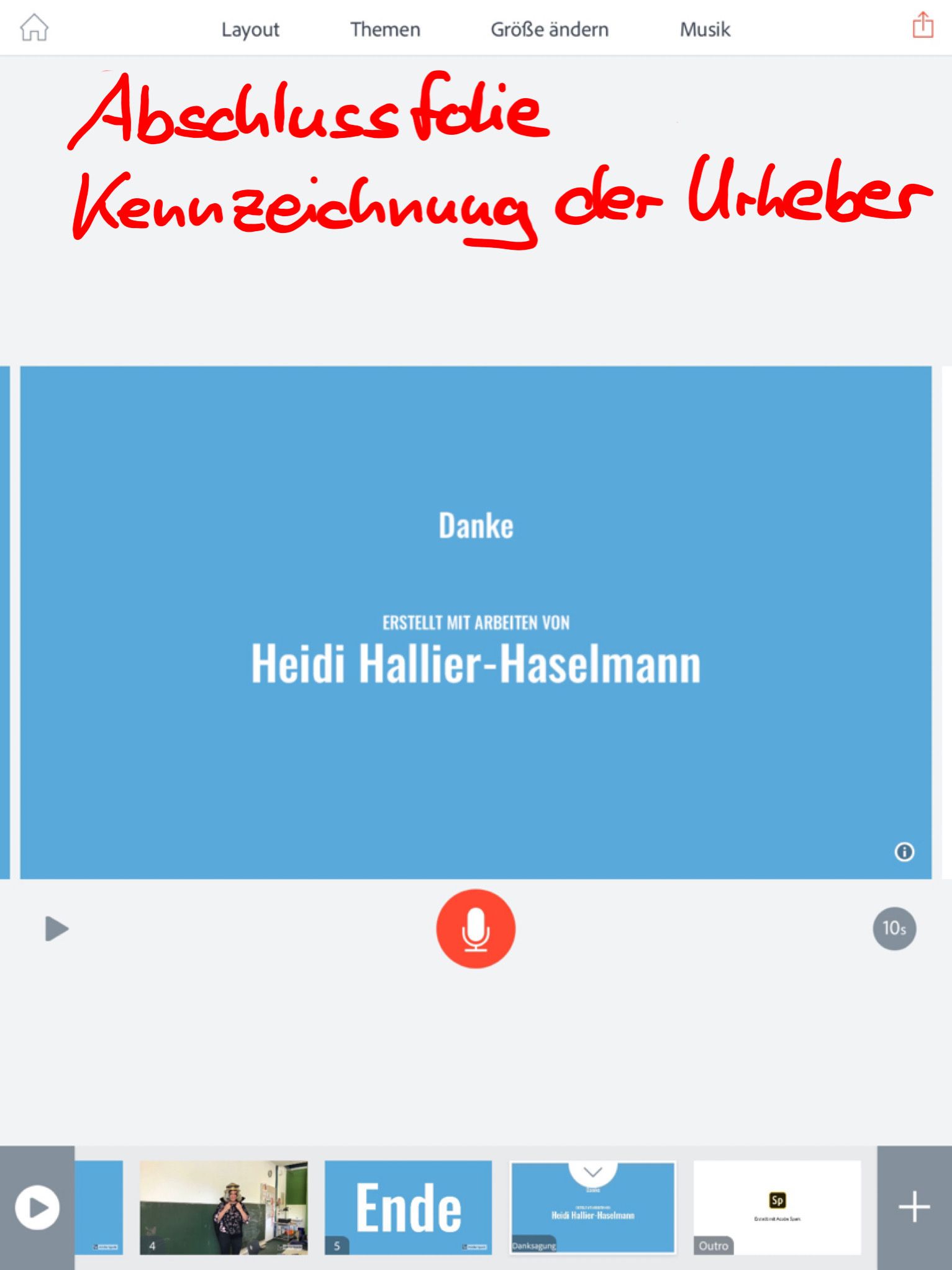This screenshot has height=1270, width=952.
Task: Select the Outro slide
Action: [x=777, y=1207]
